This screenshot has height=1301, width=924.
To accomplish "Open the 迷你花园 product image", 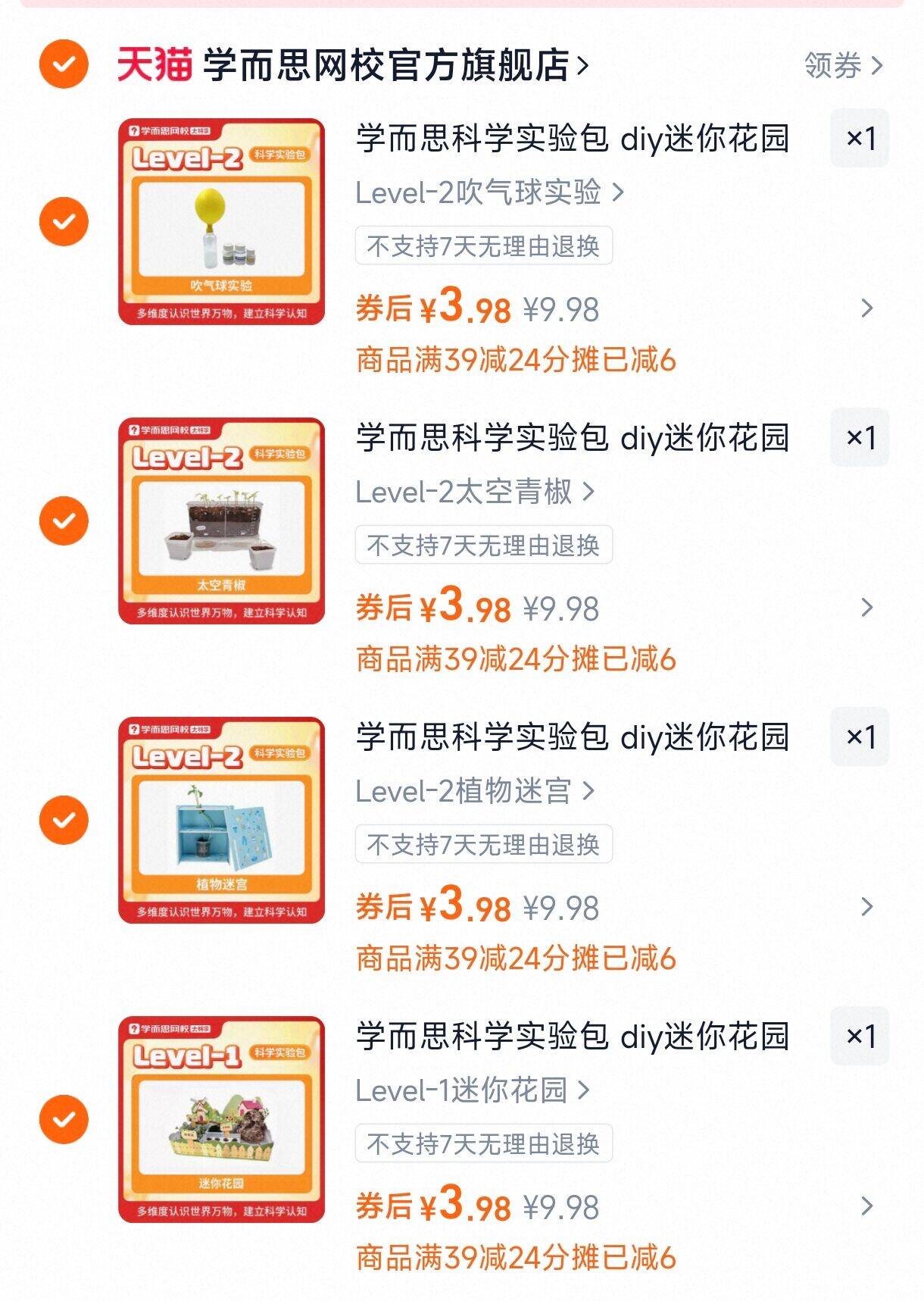I will (x=221, y=1119).
